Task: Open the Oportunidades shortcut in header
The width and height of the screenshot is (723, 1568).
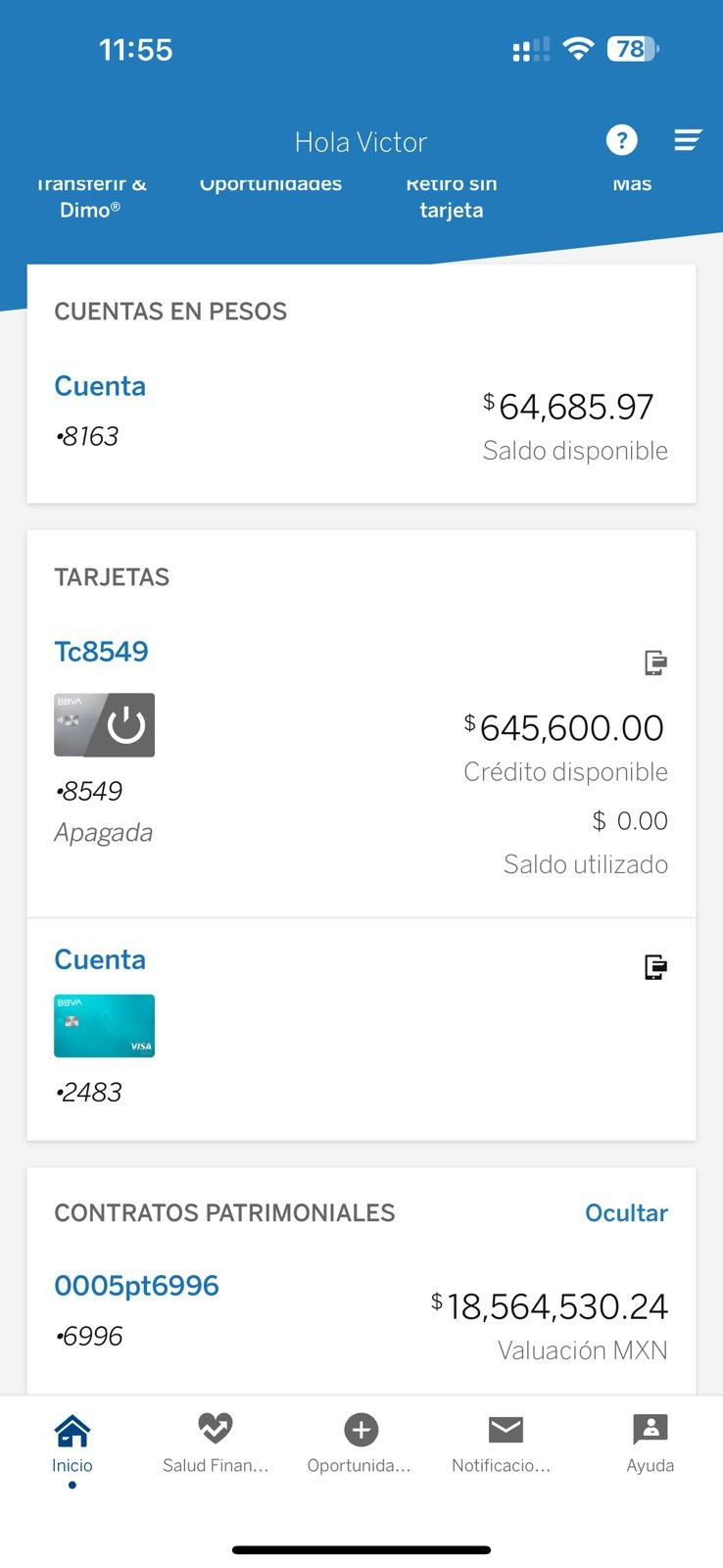Action: [x=270, y=186]
